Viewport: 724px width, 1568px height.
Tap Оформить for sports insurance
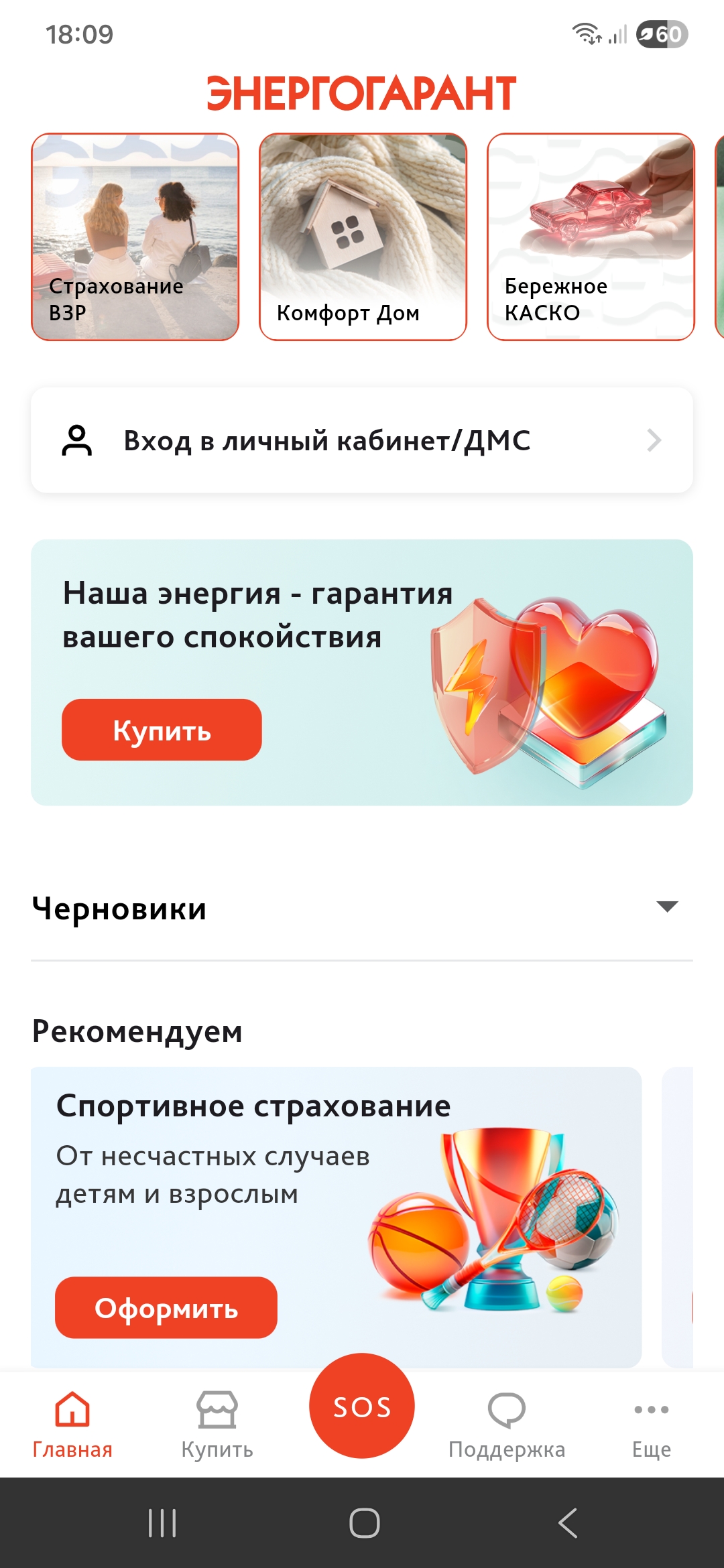tap(166, 1308)
